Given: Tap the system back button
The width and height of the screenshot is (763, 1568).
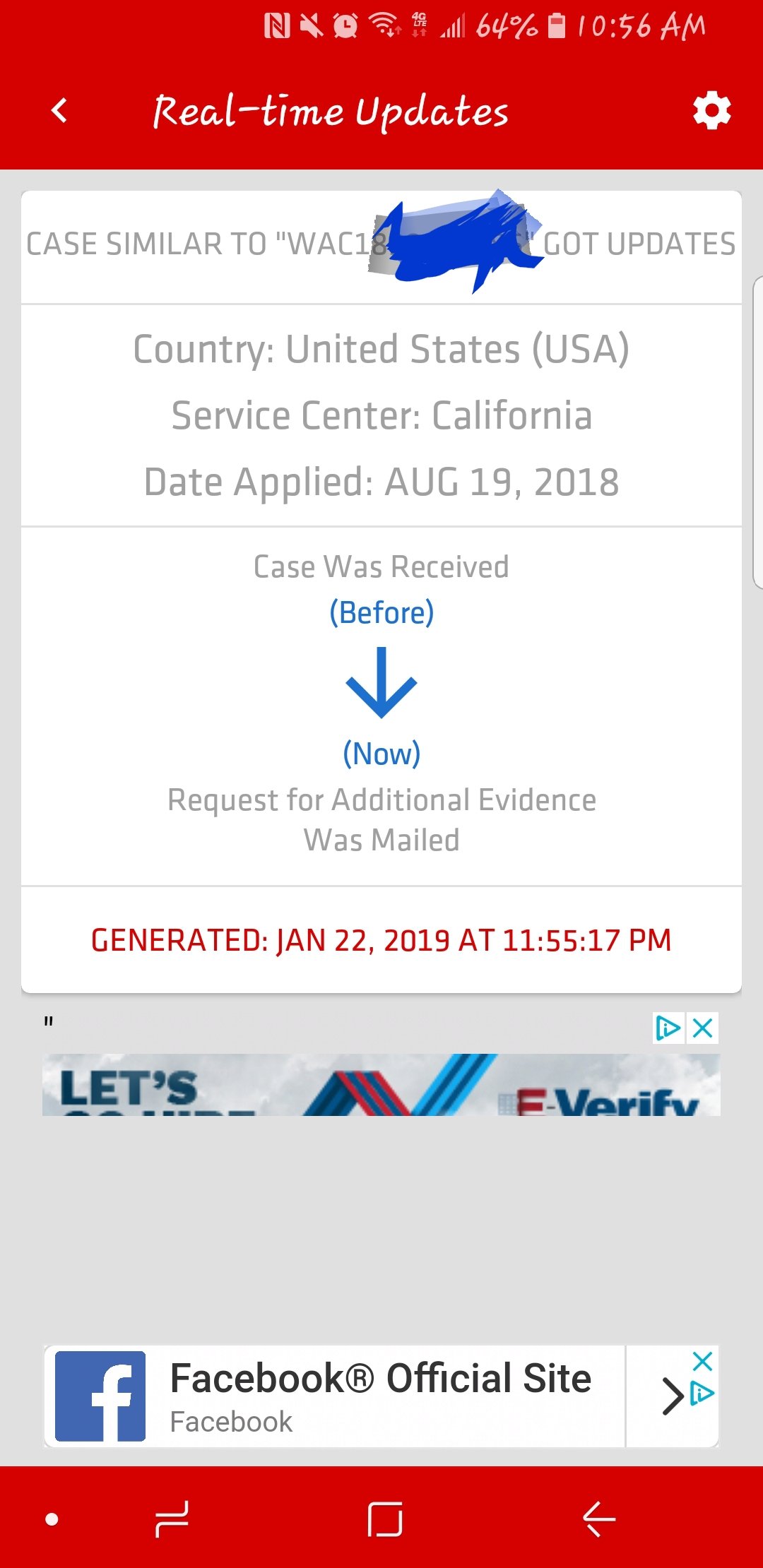Looking at the screenshot, I should click(x=599, y=1519).
